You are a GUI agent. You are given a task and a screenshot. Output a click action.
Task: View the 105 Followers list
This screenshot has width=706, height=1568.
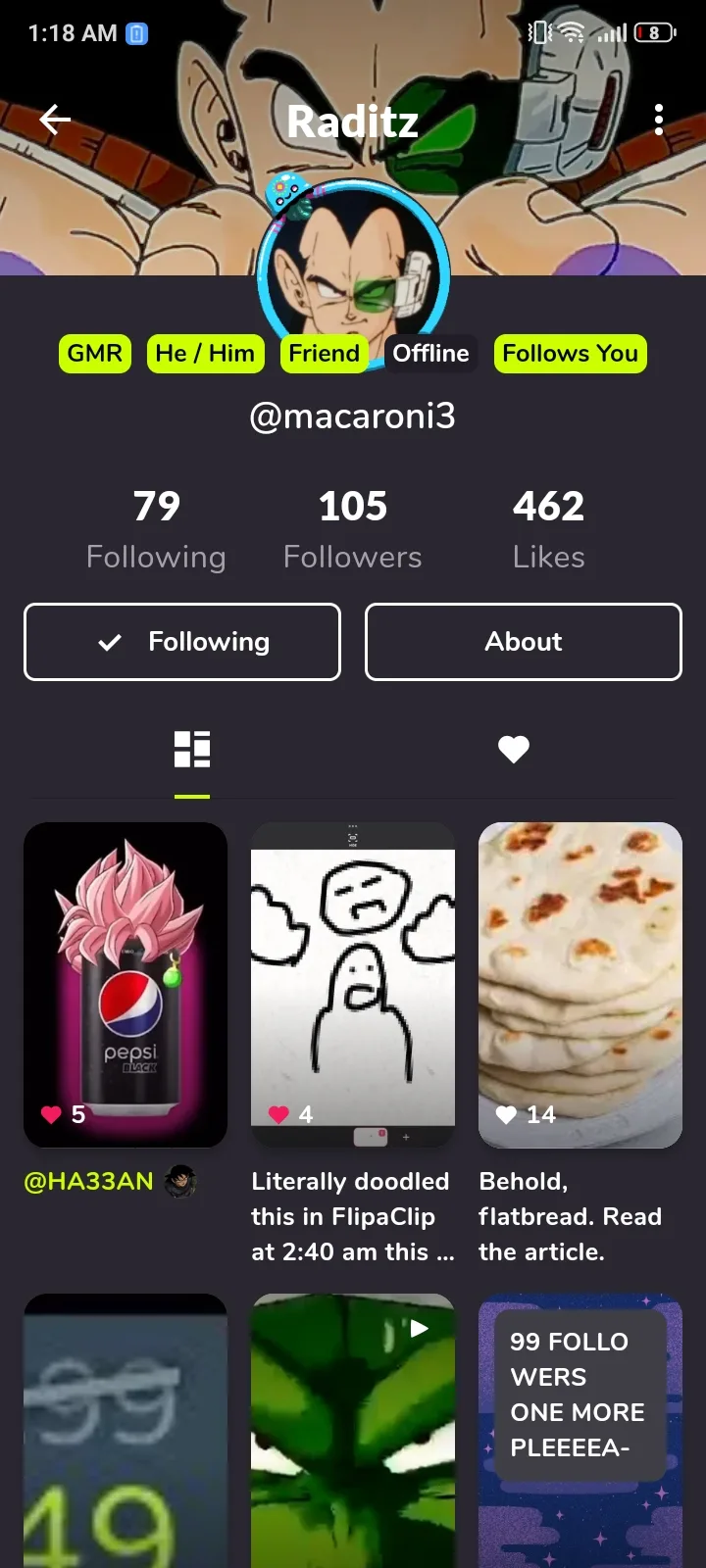pyautogui.click(x=353, y=530)
